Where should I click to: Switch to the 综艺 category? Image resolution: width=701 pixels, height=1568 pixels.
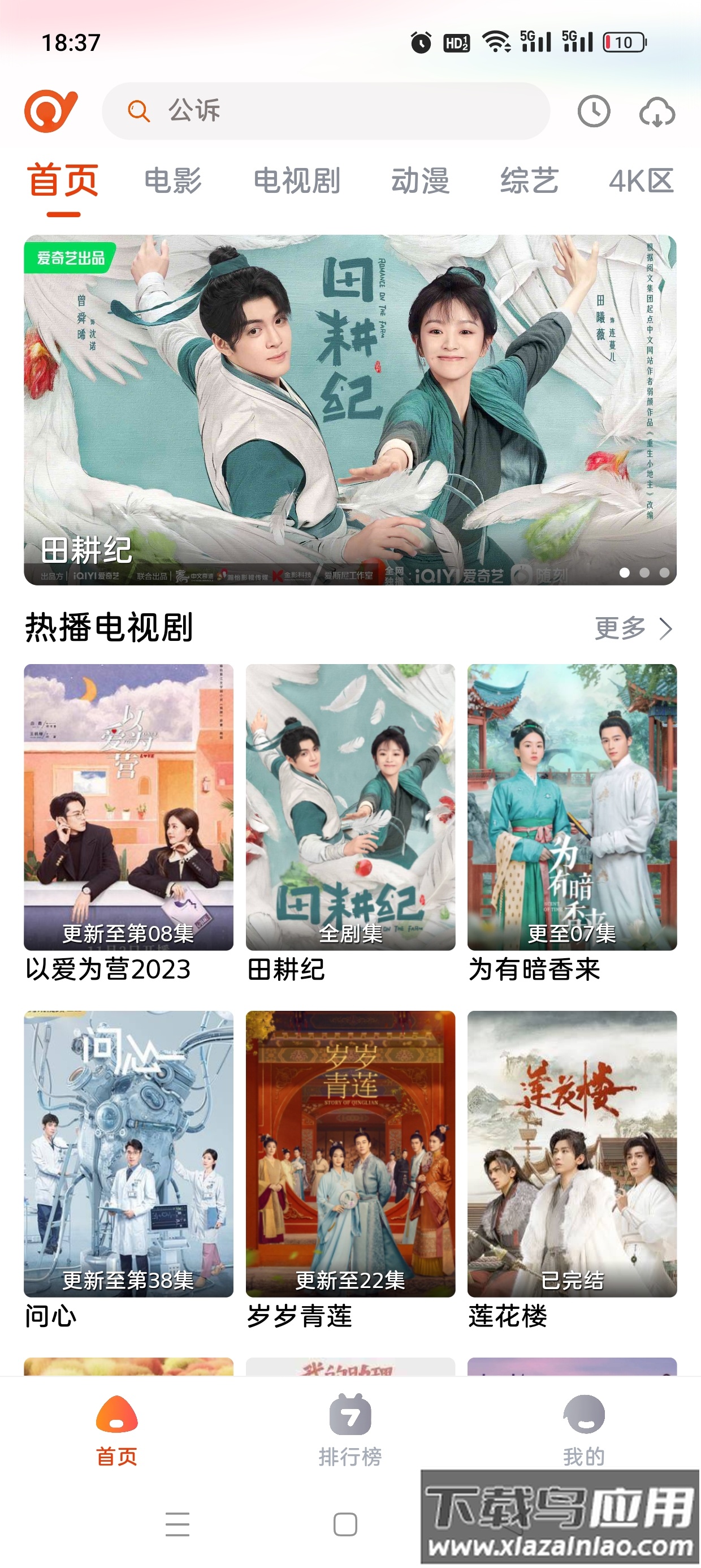[x=531, y=180]
